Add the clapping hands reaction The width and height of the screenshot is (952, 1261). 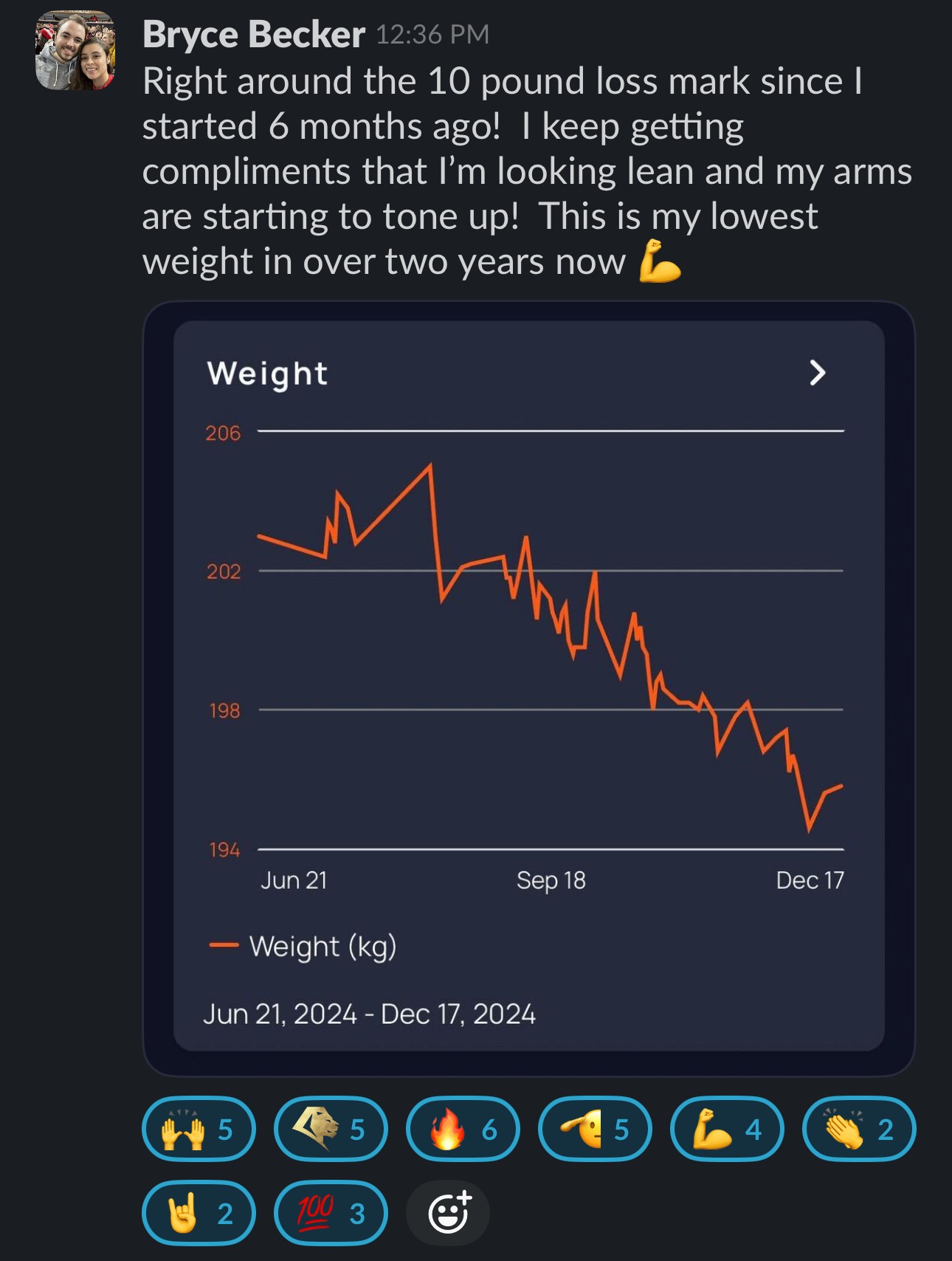[x=859, y=1129]
